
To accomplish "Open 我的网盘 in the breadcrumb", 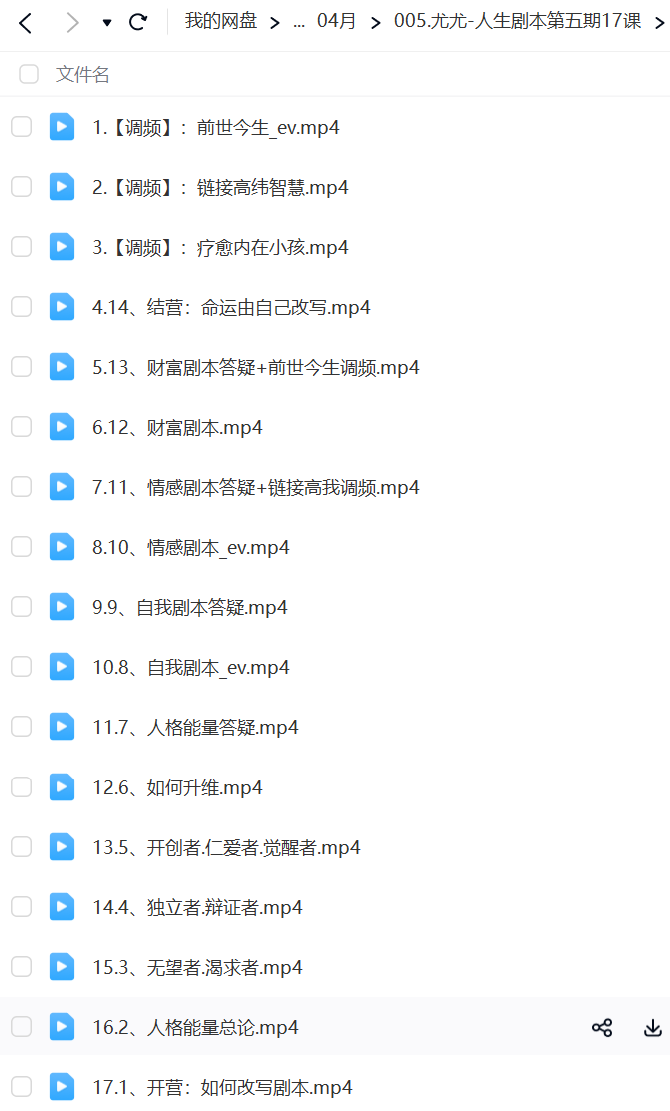I will 220,21.
